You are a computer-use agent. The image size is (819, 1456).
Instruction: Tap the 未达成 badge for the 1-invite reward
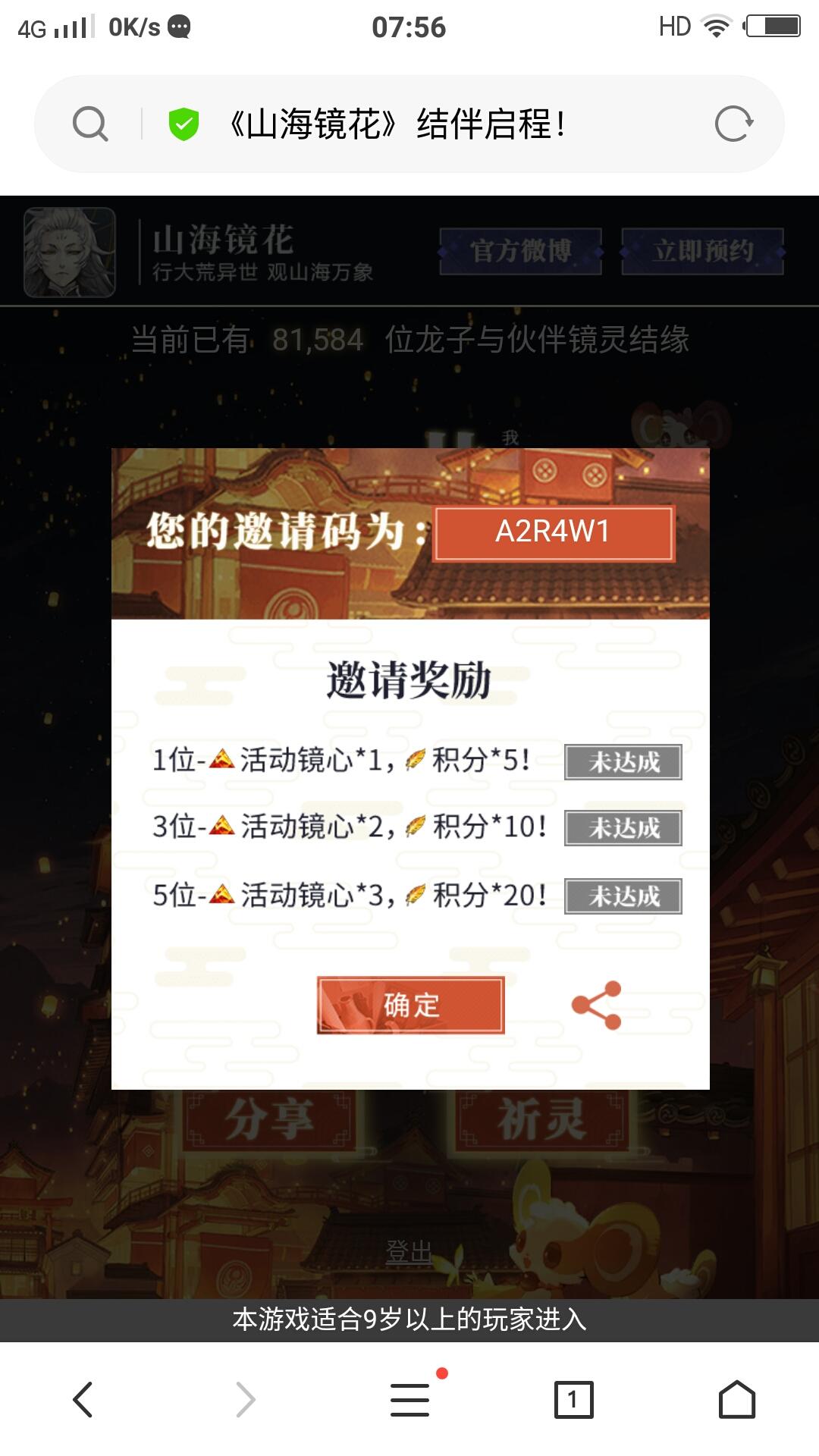pyautogui.click(x=622, y=764)
